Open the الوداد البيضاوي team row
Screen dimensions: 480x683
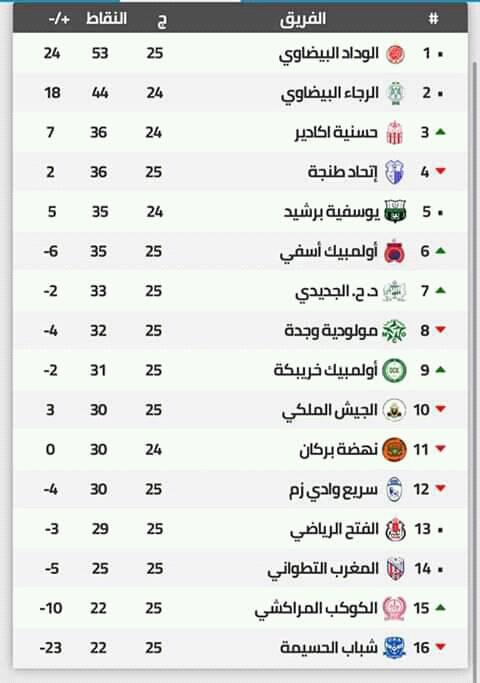tap(240, 53)
